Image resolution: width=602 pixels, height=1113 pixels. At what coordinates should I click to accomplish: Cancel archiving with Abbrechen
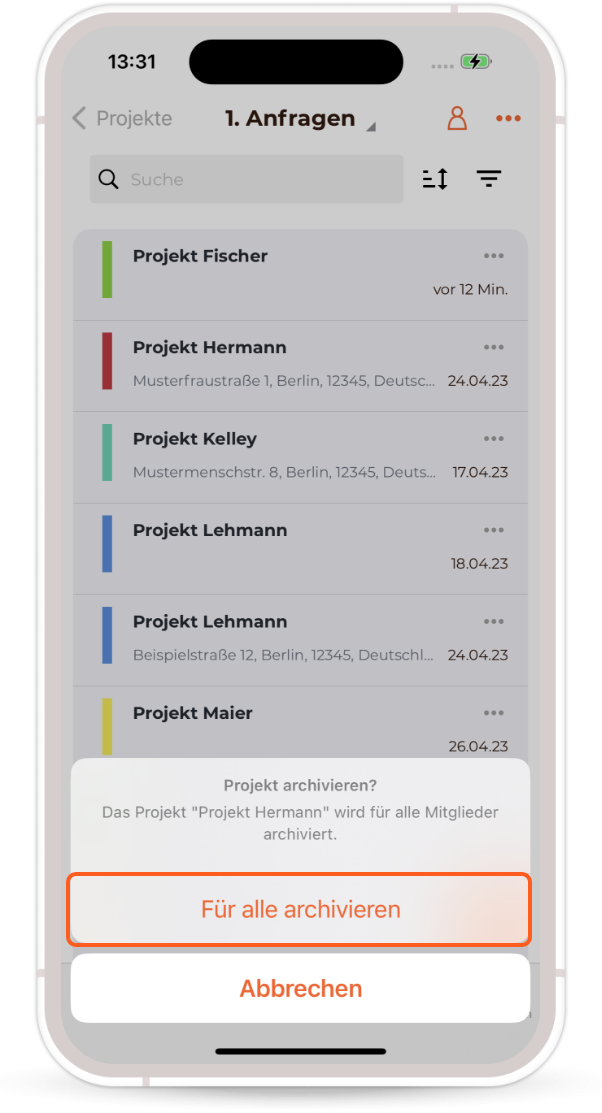[x=300, y=989]
